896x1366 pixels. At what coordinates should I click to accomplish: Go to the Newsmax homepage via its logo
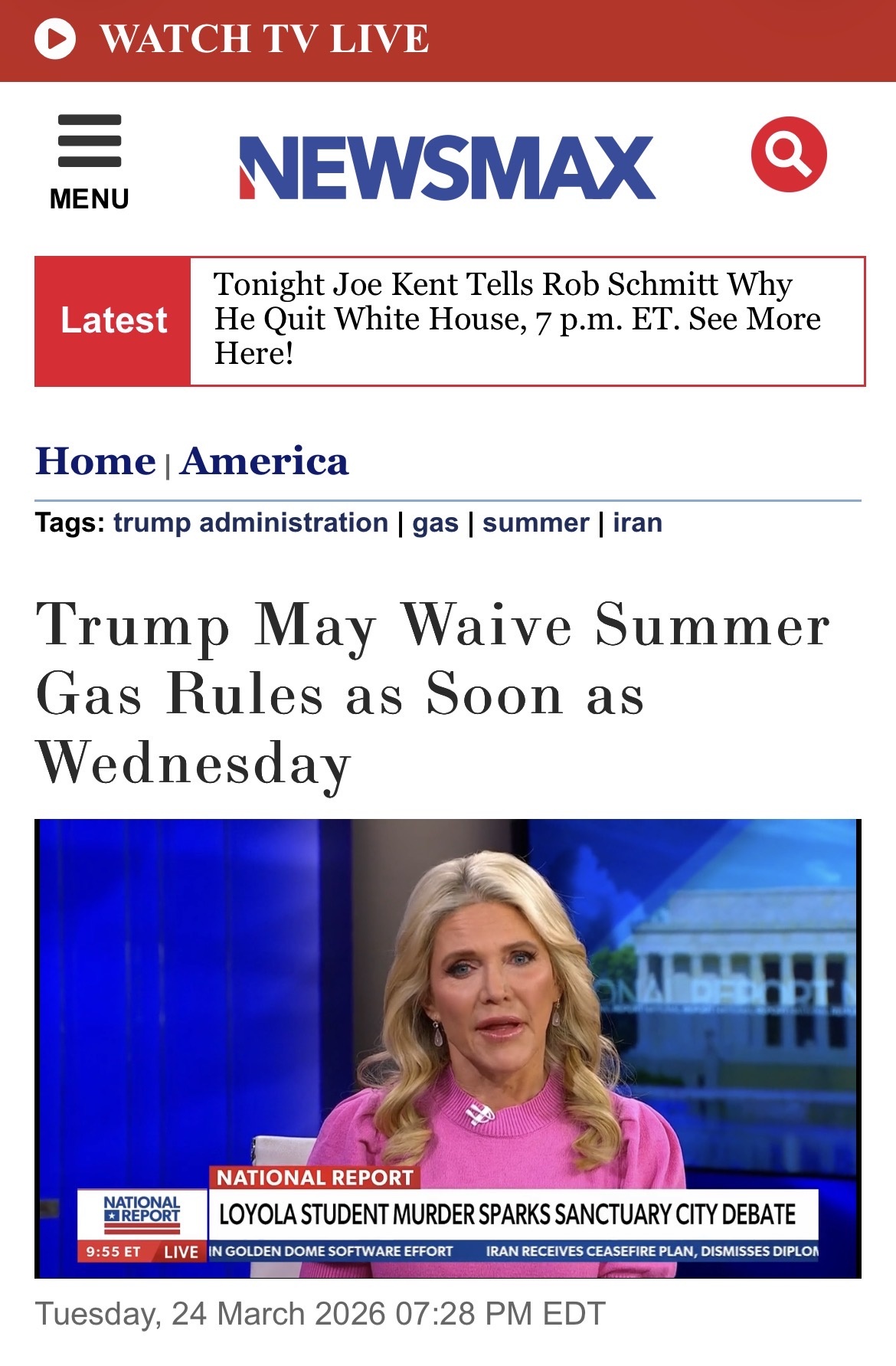tap(447, 167)
